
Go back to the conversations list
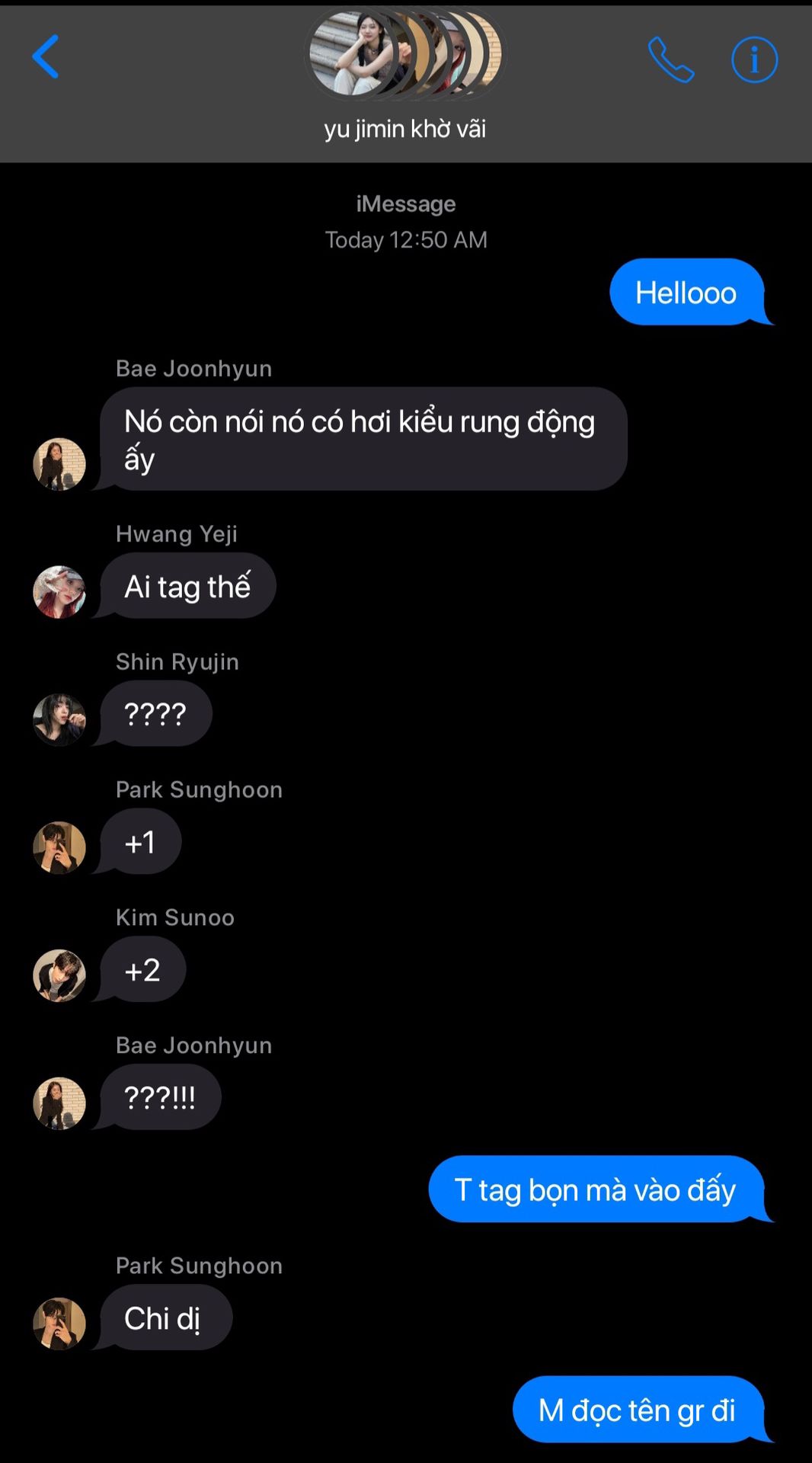pyautogui.click(x=46, y=57)
